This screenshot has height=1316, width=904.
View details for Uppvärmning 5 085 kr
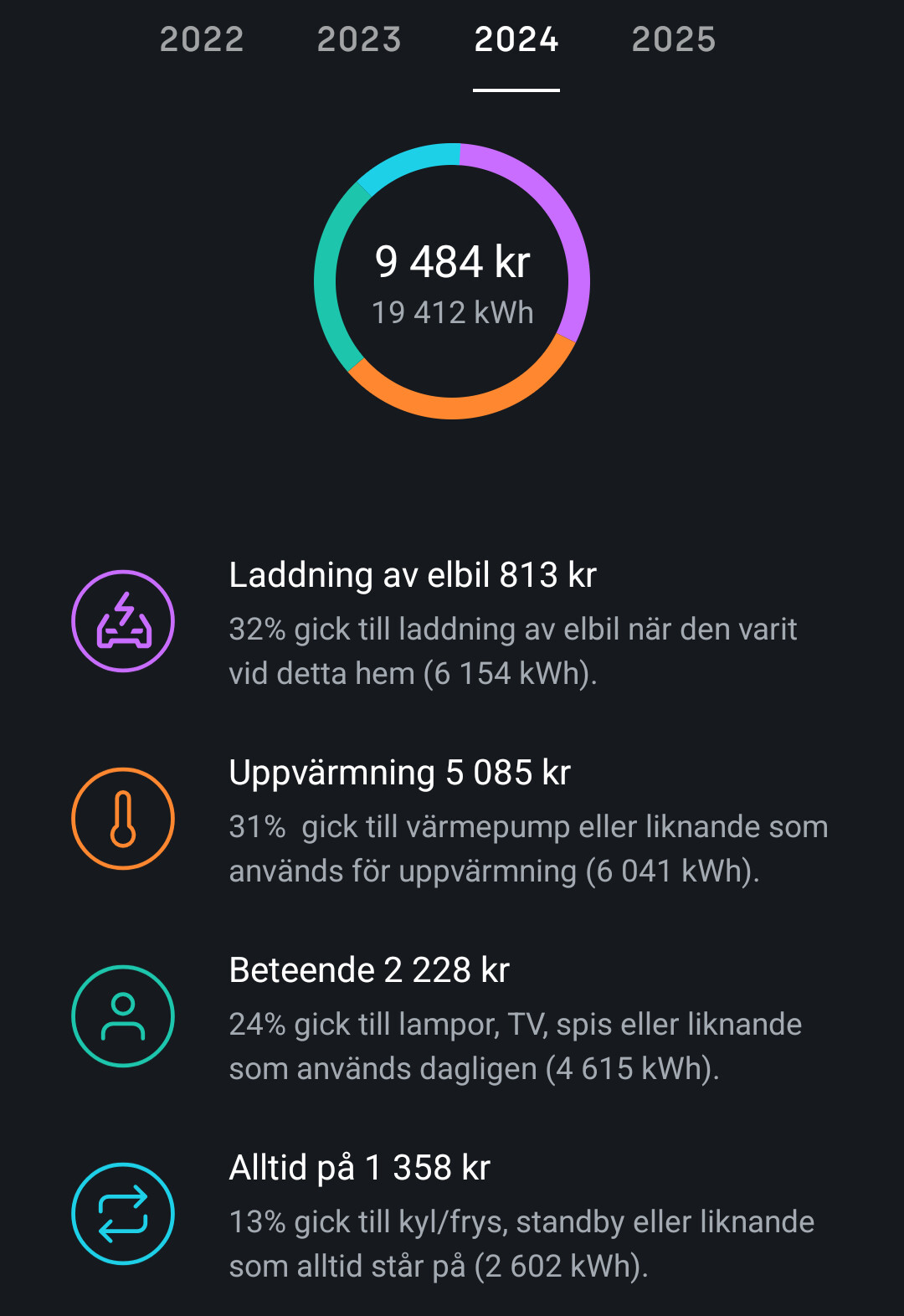pyautogui.click(x=452, y=820)
